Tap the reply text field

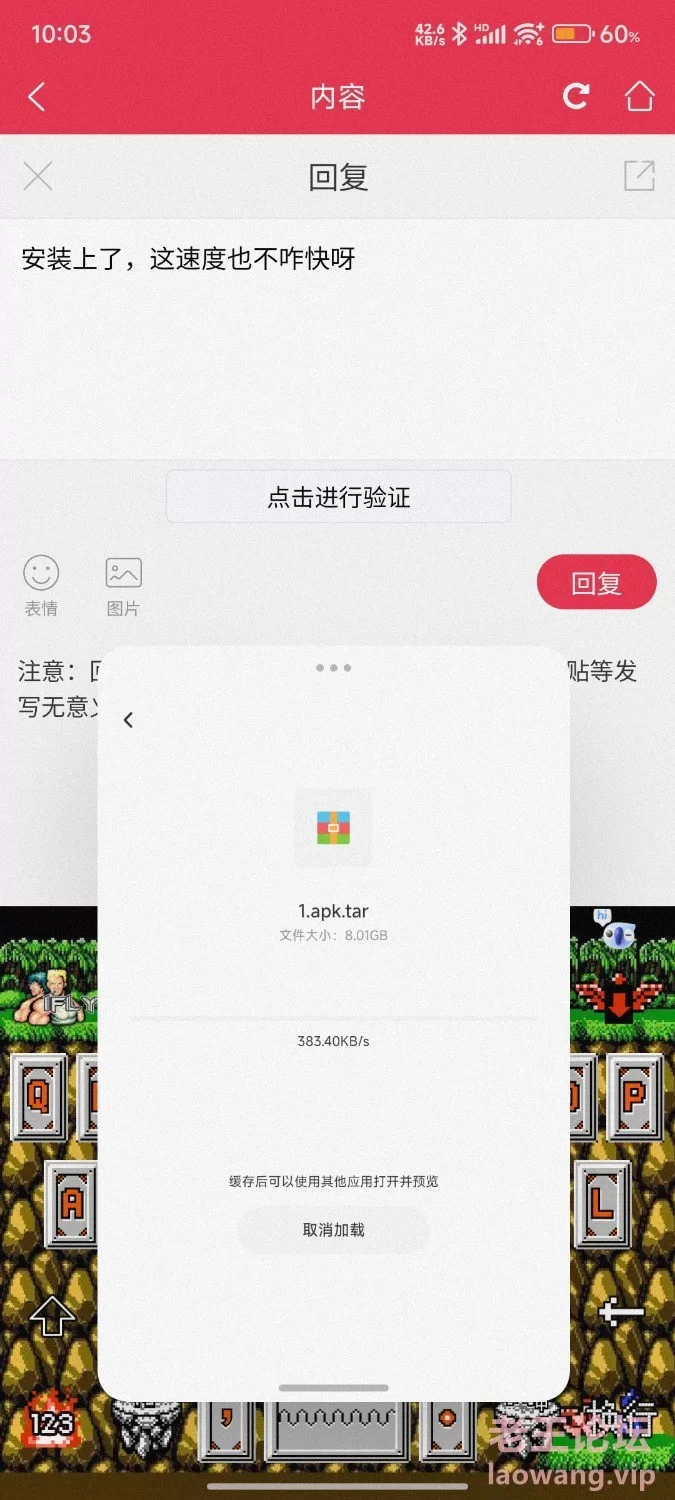(337, 338)
